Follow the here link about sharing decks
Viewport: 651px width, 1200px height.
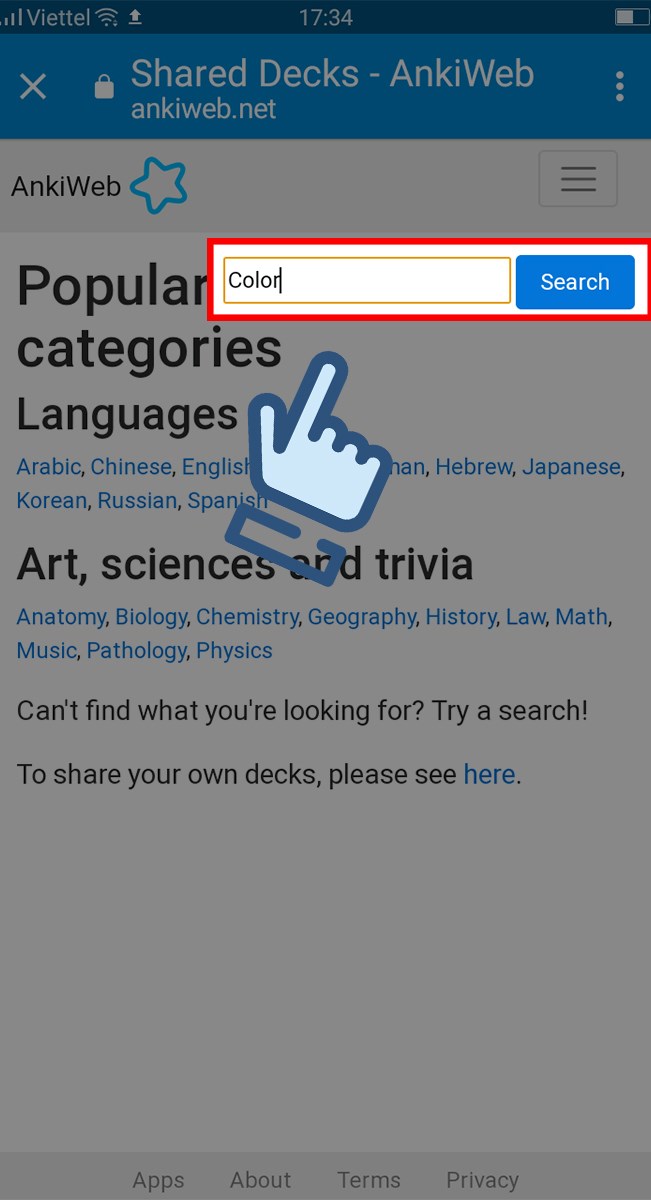pyautogui.click(x=489, y=775)
